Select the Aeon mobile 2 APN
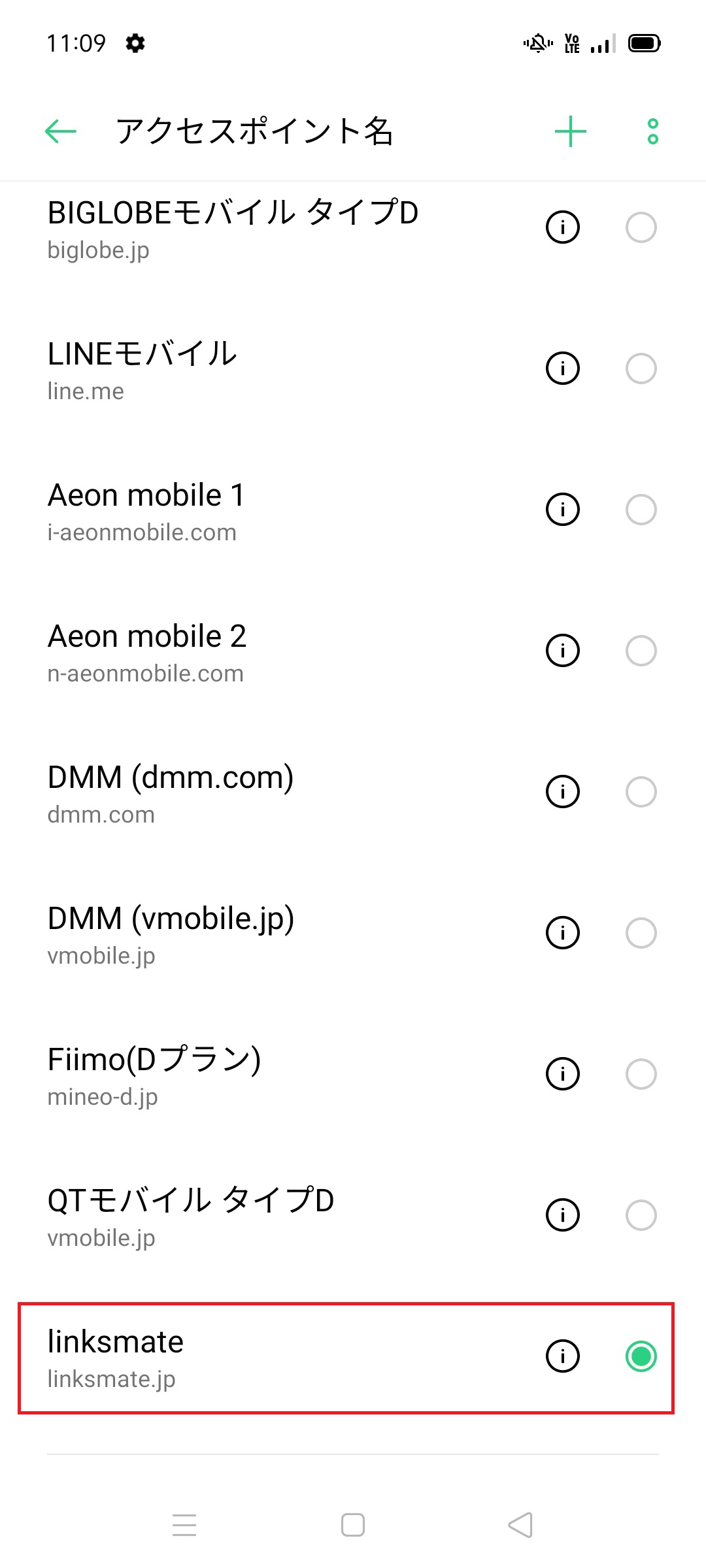The image size is (706, 1568). coord(641,651)
